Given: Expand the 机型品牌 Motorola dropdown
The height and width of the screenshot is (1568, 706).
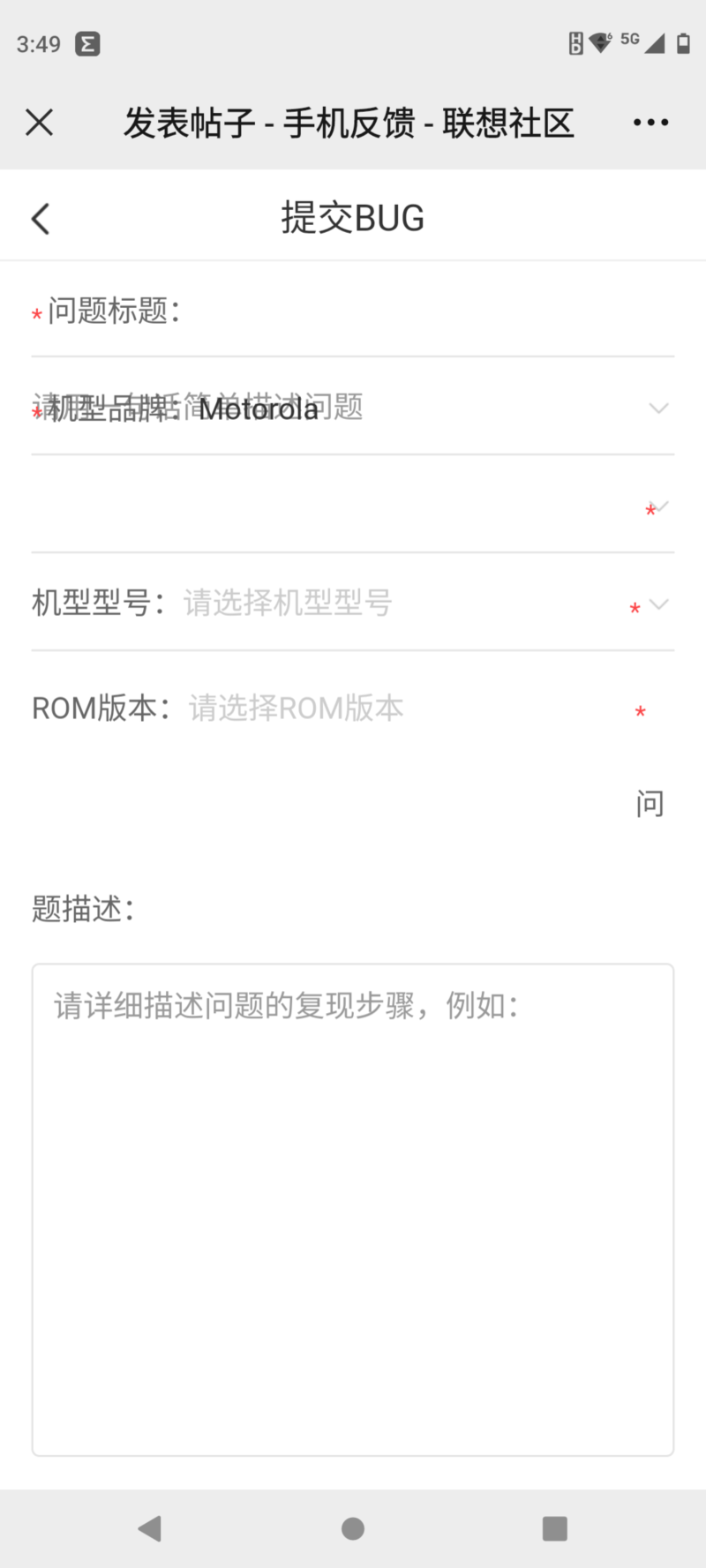Looking at the screenshot, I should tap(353, 408).
